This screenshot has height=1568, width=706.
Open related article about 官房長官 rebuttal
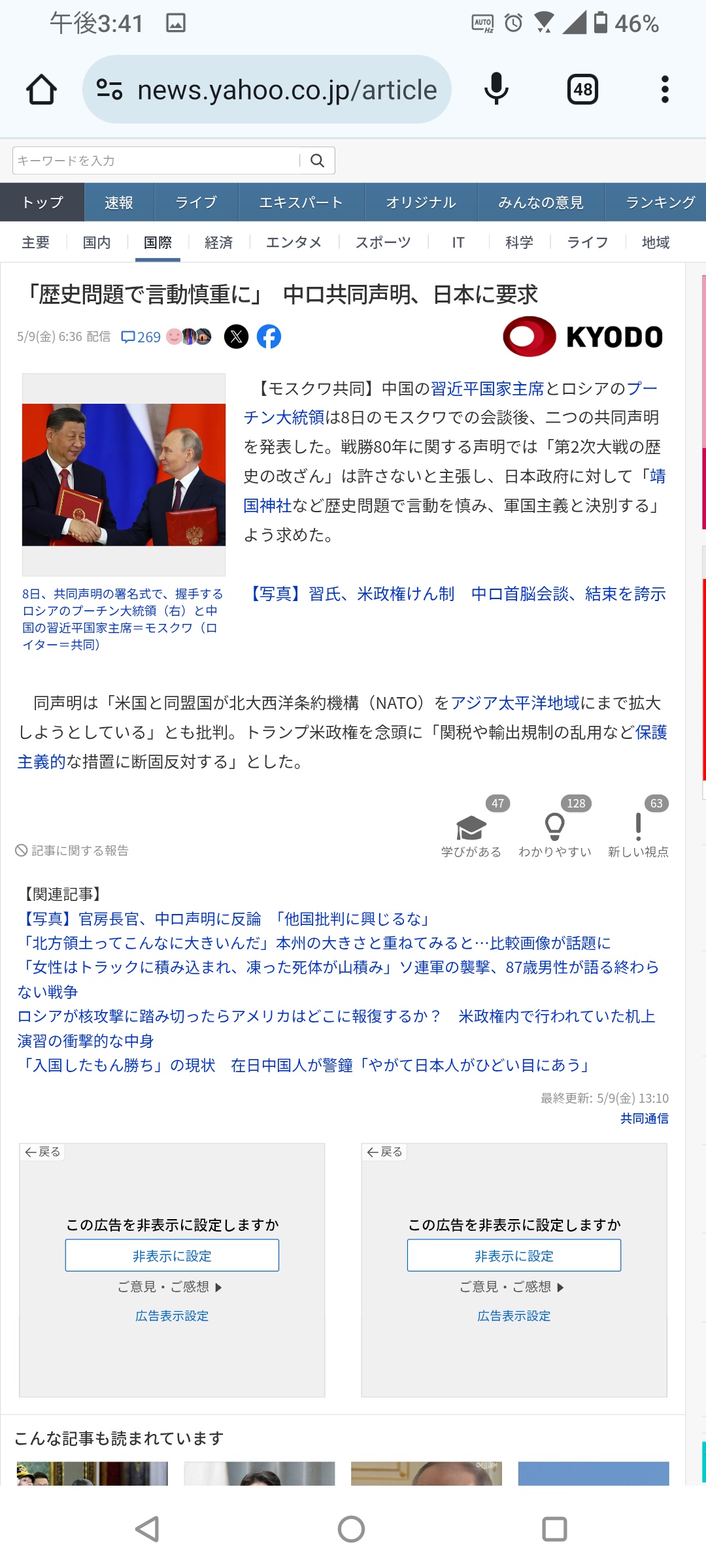pyautogui.click(x=226, y=919)
